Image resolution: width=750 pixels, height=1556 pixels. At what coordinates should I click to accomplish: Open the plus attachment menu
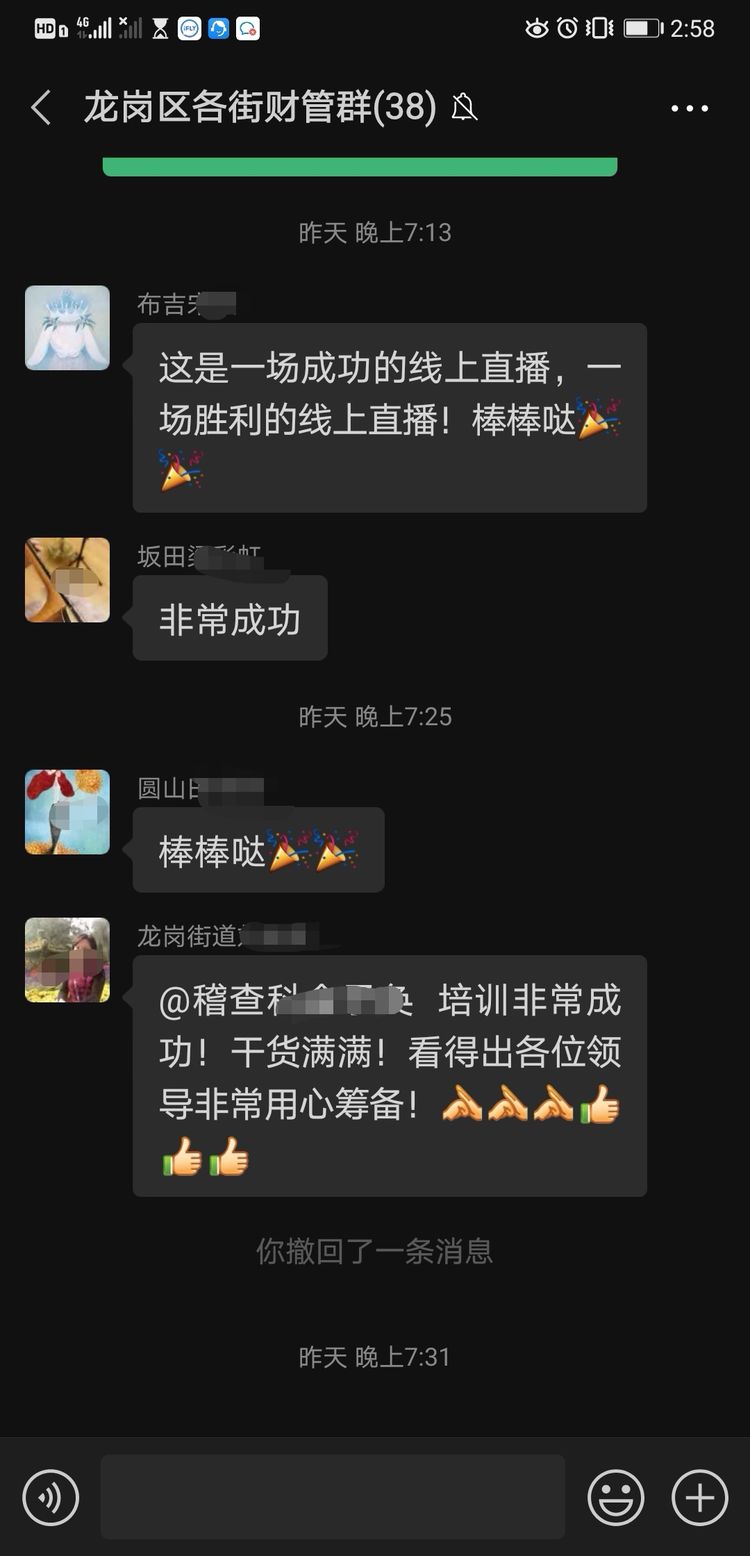(699, 1497)
